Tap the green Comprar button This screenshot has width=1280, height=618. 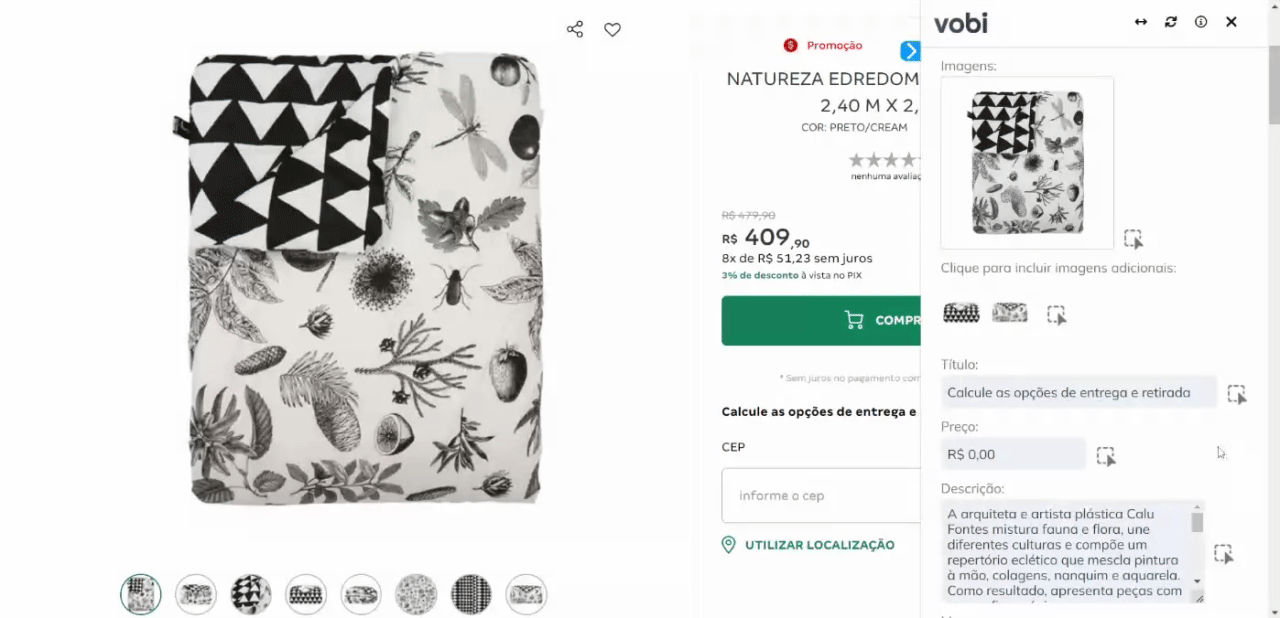coord(821,320)
